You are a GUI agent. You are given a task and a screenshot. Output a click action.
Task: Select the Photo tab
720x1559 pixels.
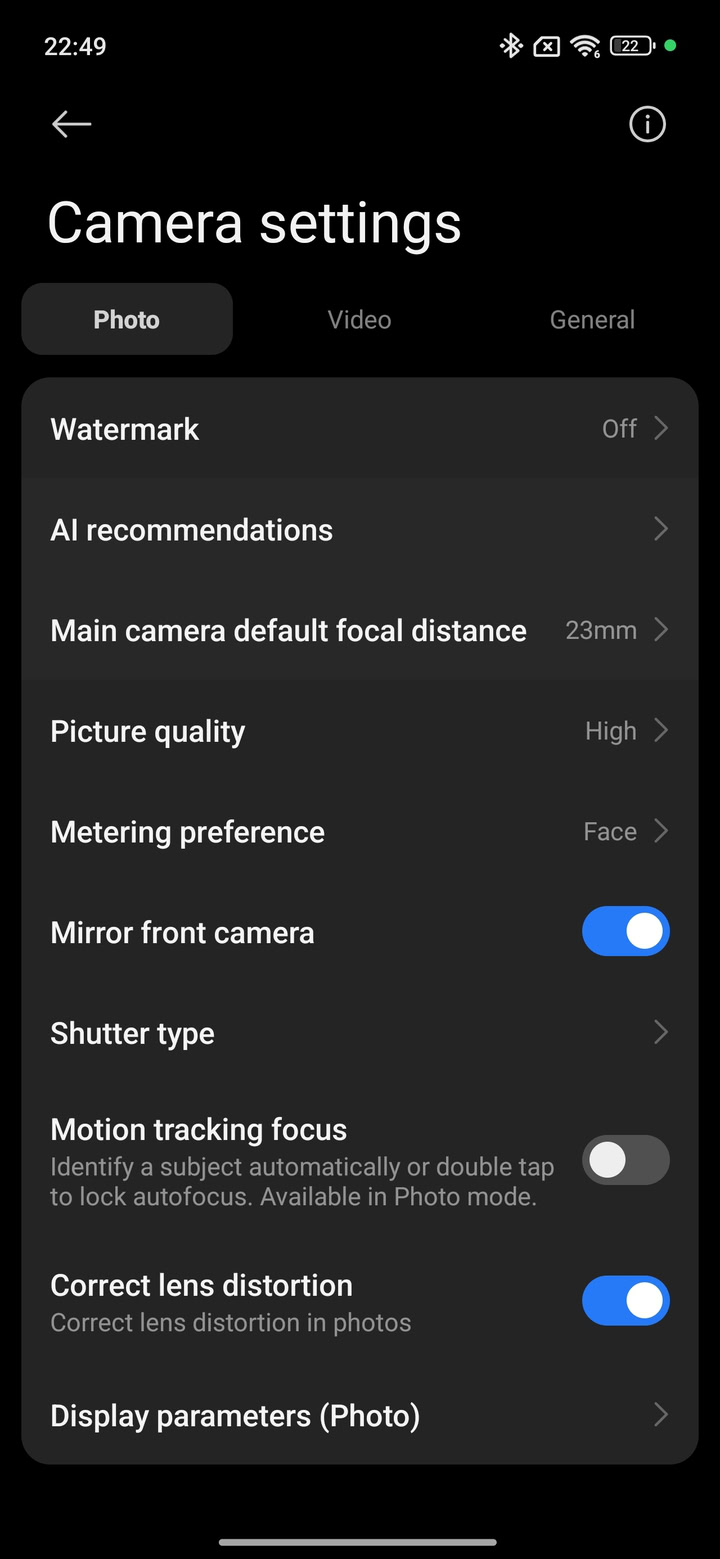[x=127, y=320]
